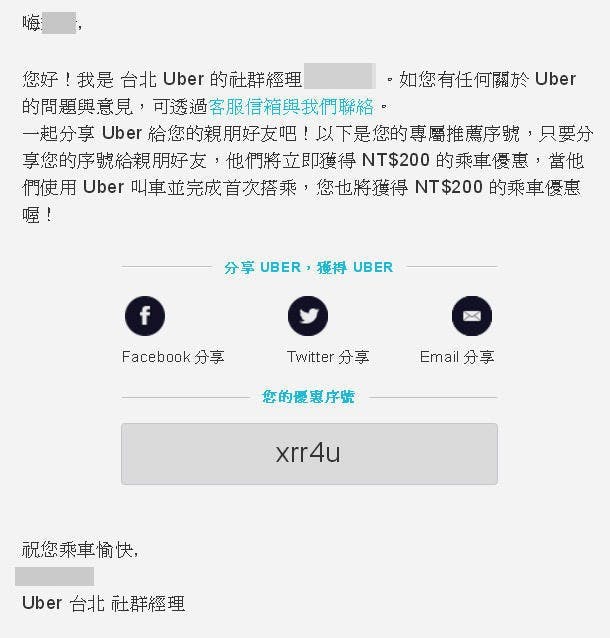The width and height of the screenshot is (610, 638).
Task: Open the 客服信箱與我們聯絡 link
Action: (x=294, y=104)
